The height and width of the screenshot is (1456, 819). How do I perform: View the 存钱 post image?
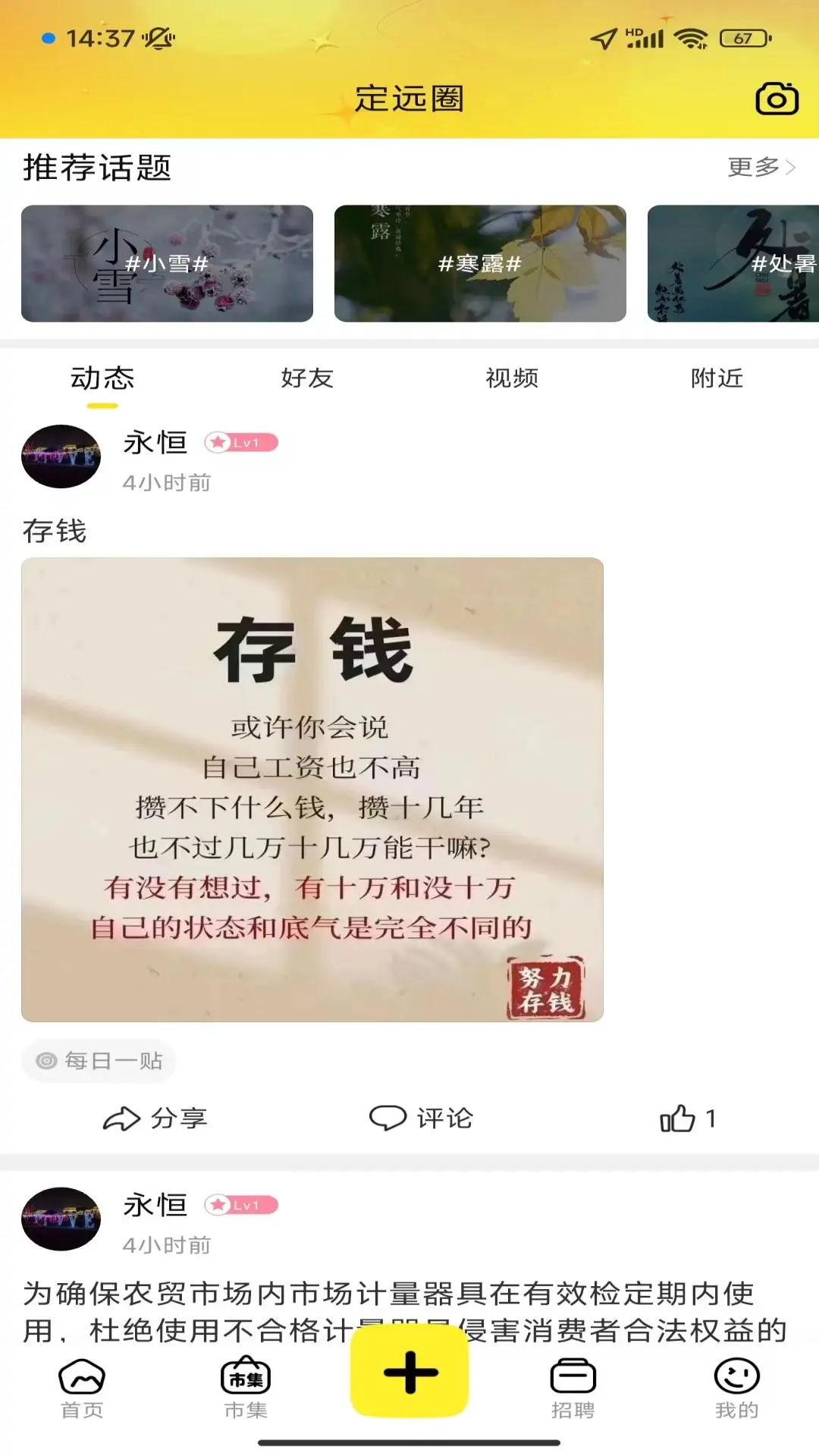pyautogui.click(x=312, y=789)
